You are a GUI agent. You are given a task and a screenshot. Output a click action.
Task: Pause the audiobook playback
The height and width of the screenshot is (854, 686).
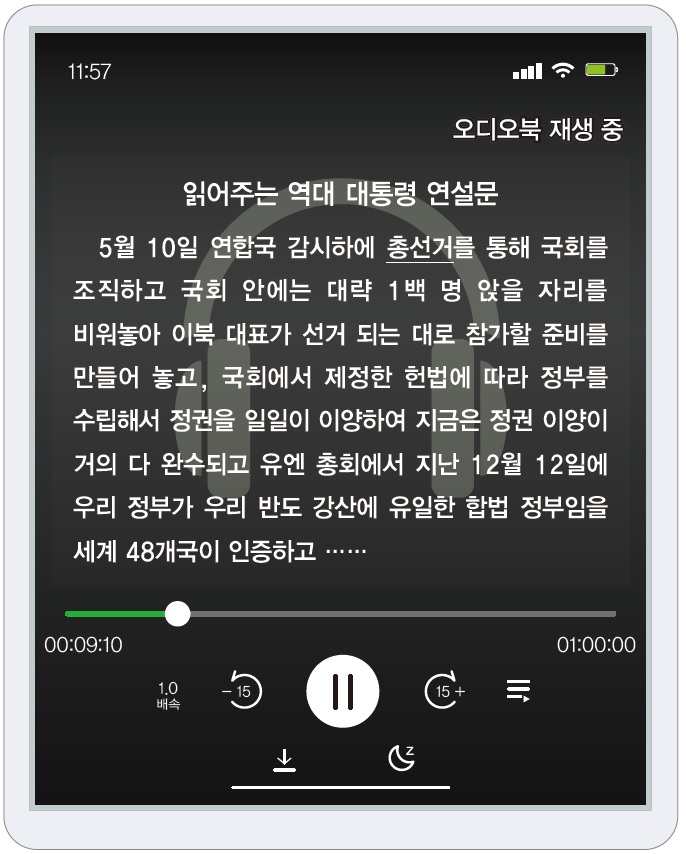(342, 691)
